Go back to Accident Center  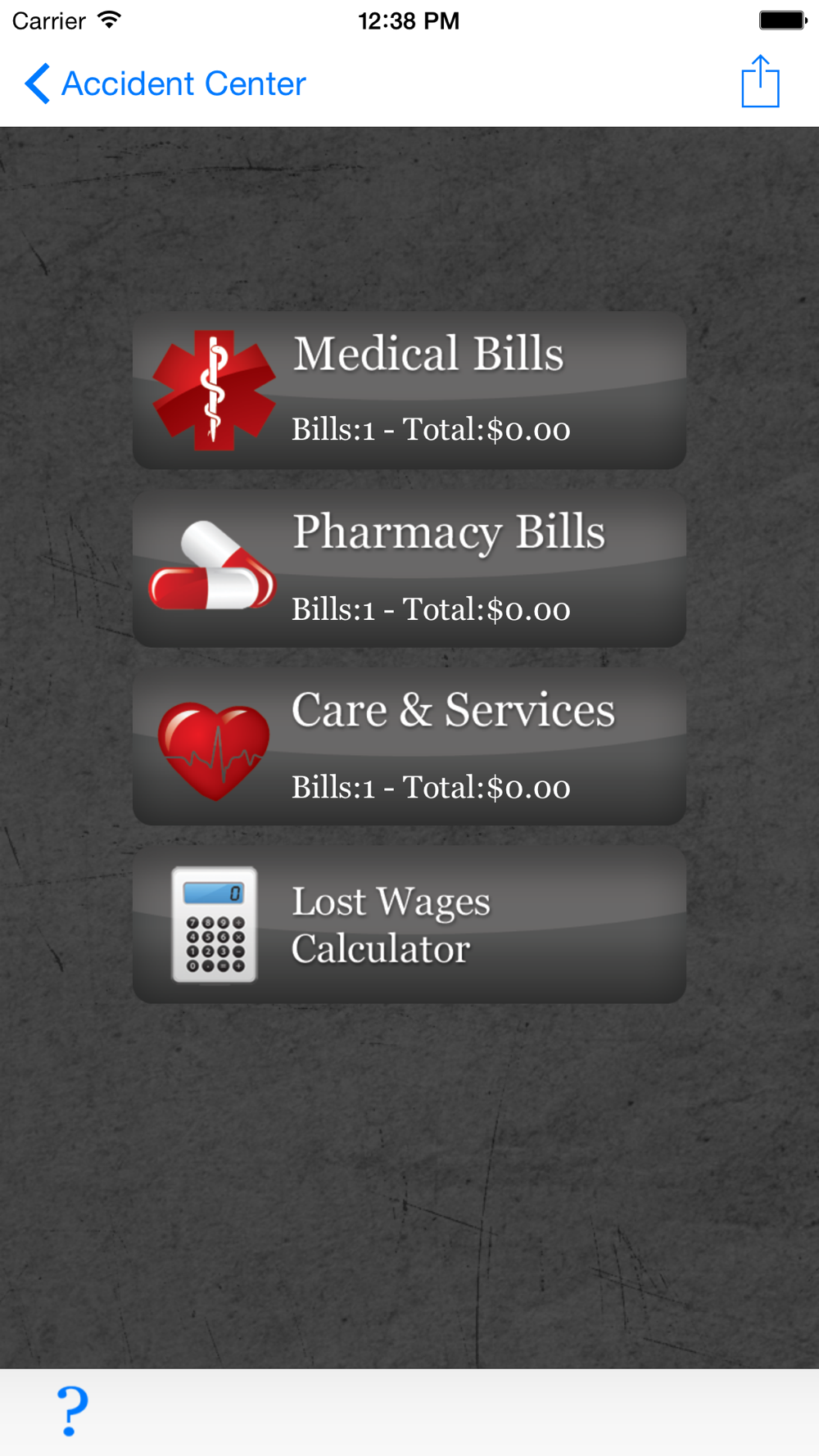point(165,84)
